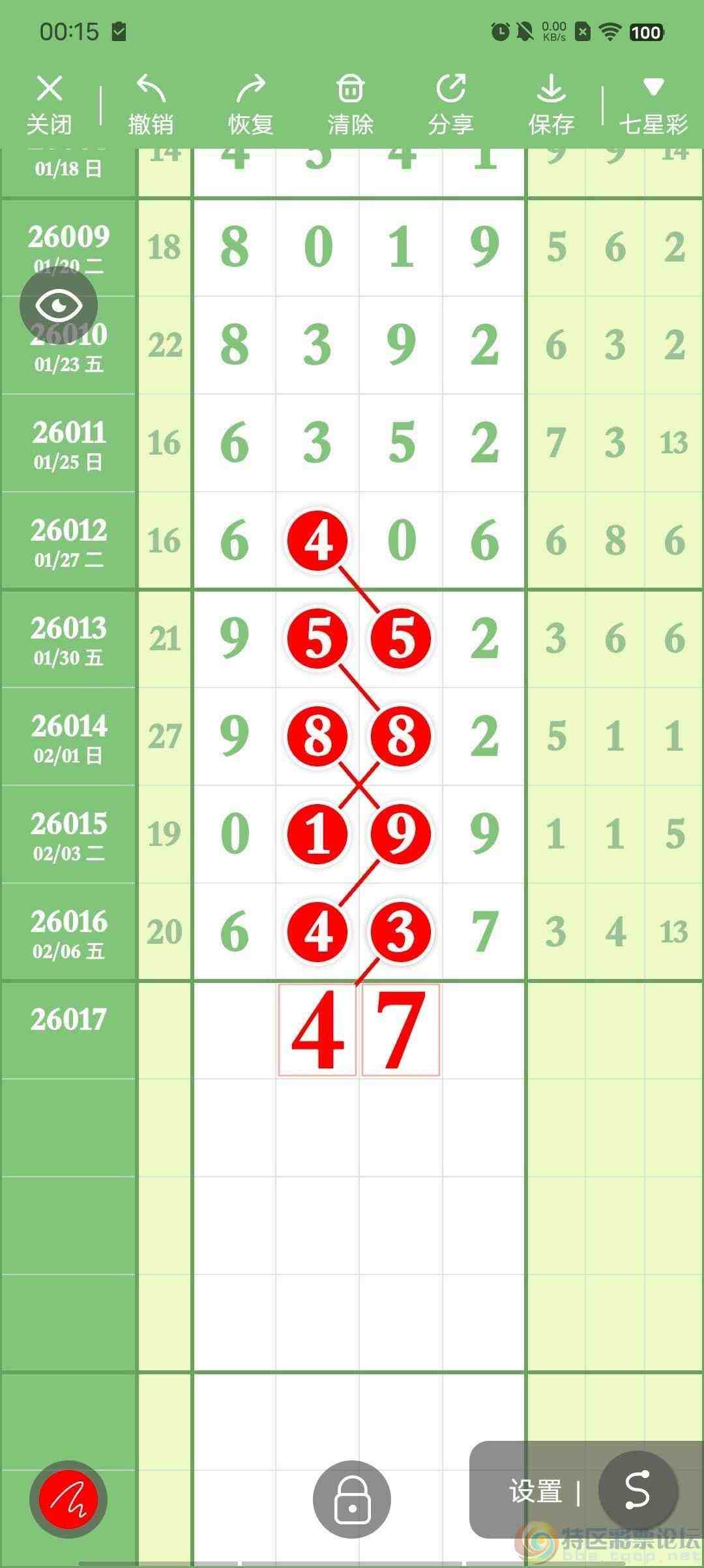The height and width of the screenshot is (1568, 704).
Task: Tap the red freehand pen button
Action: 68,1500
